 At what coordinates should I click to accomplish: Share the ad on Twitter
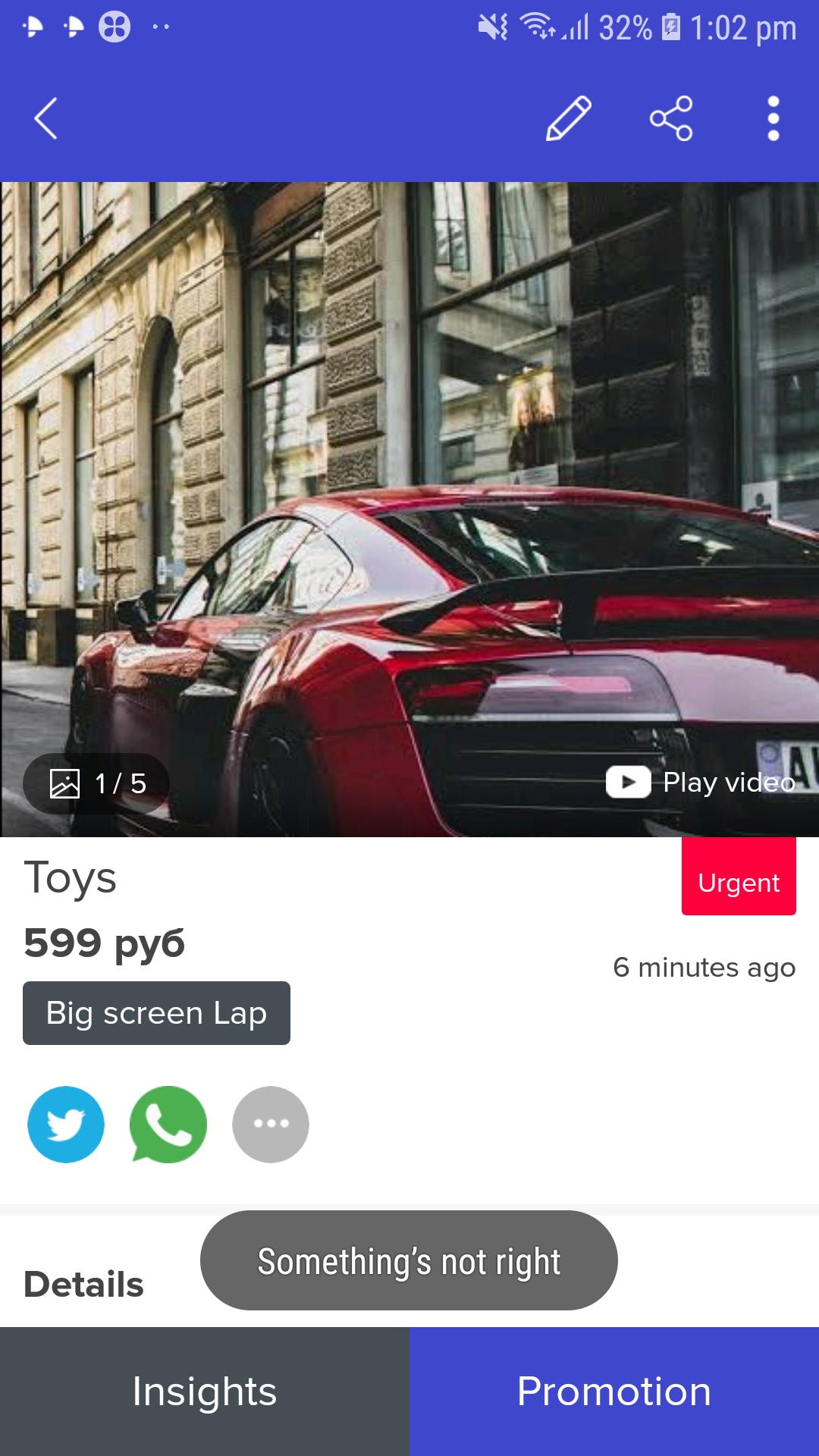[x=66, y=1125]
